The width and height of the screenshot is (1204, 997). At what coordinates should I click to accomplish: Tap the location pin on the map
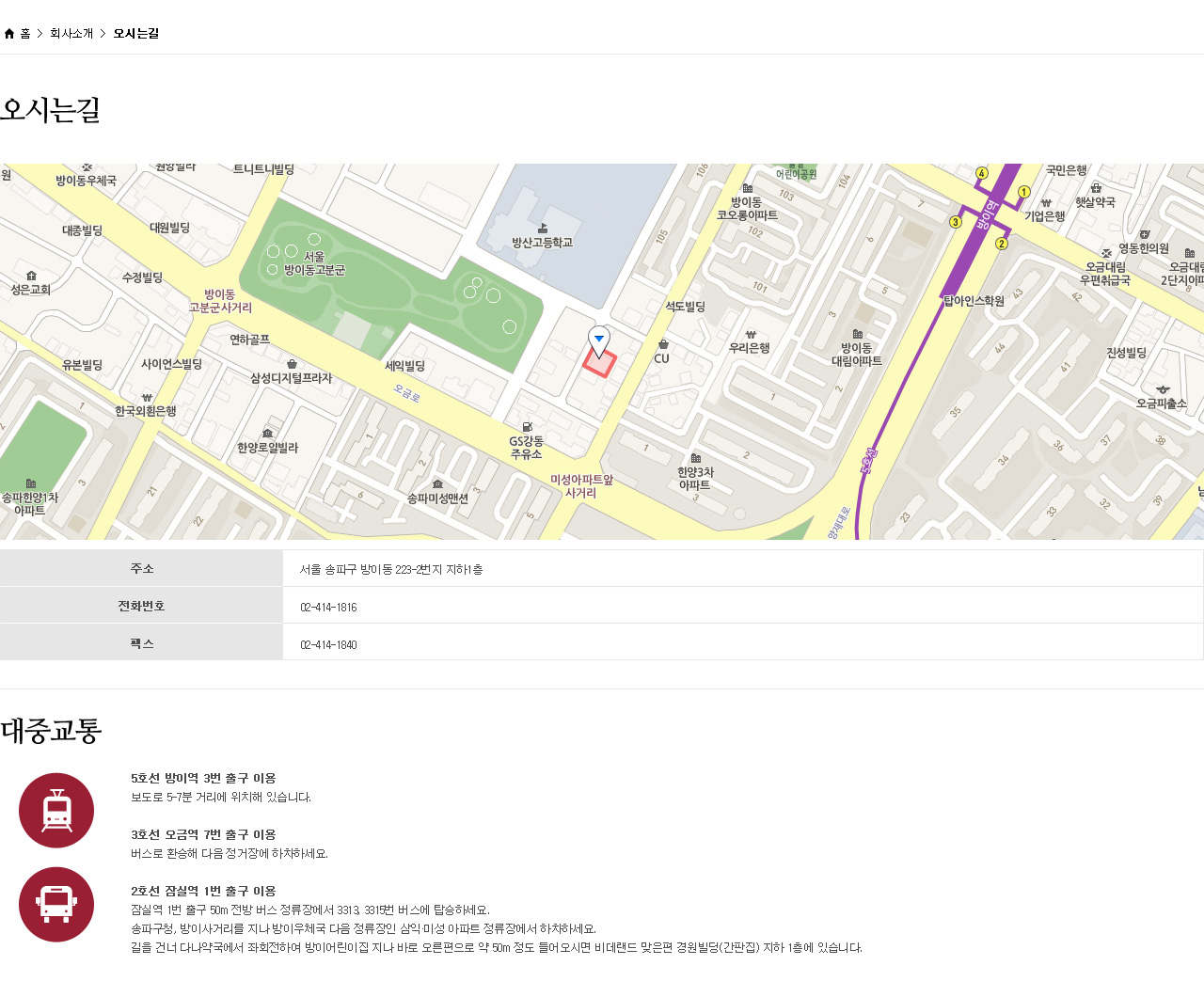pyautogui.click(x=599, y=340)
